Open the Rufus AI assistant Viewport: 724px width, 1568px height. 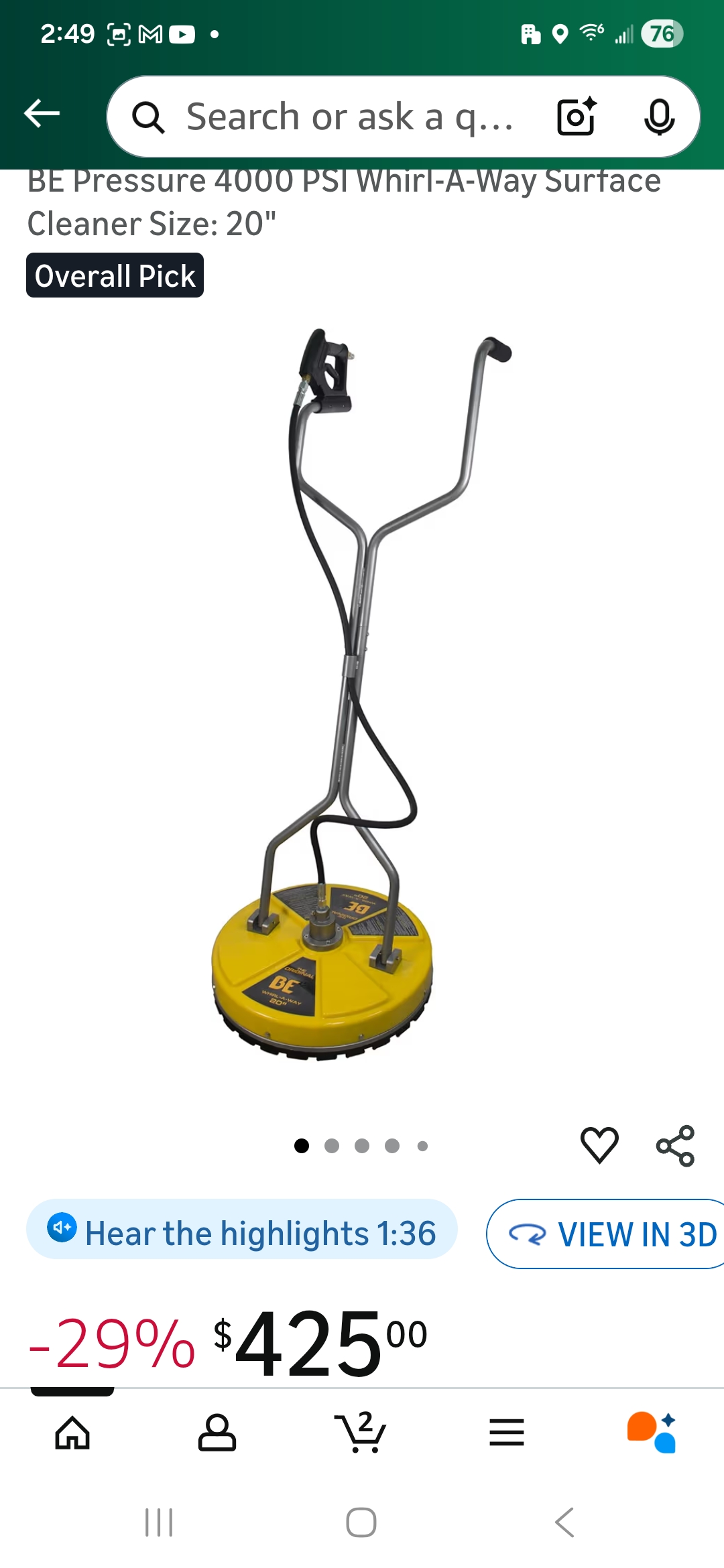tap(651, 1433)
